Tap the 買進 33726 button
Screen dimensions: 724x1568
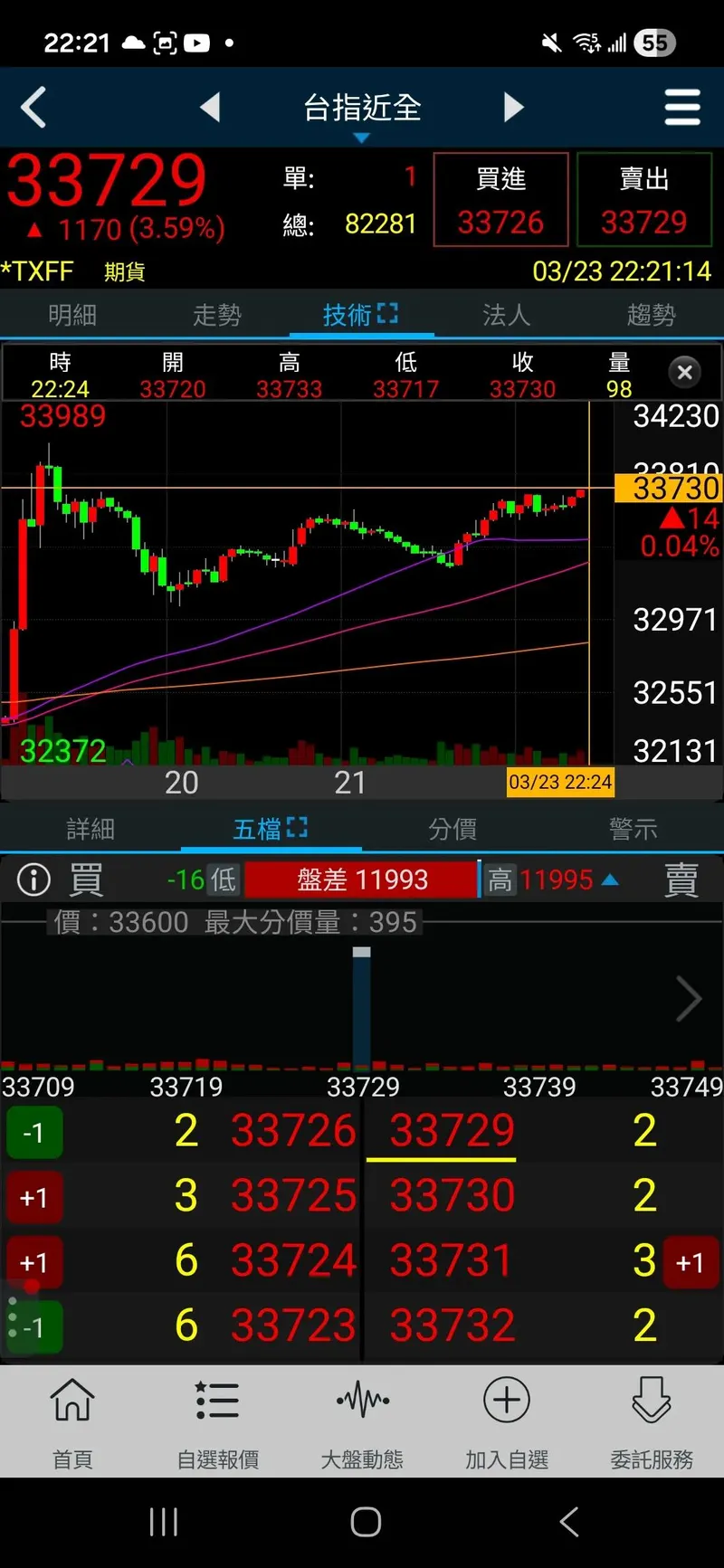[x=500, y=199]
